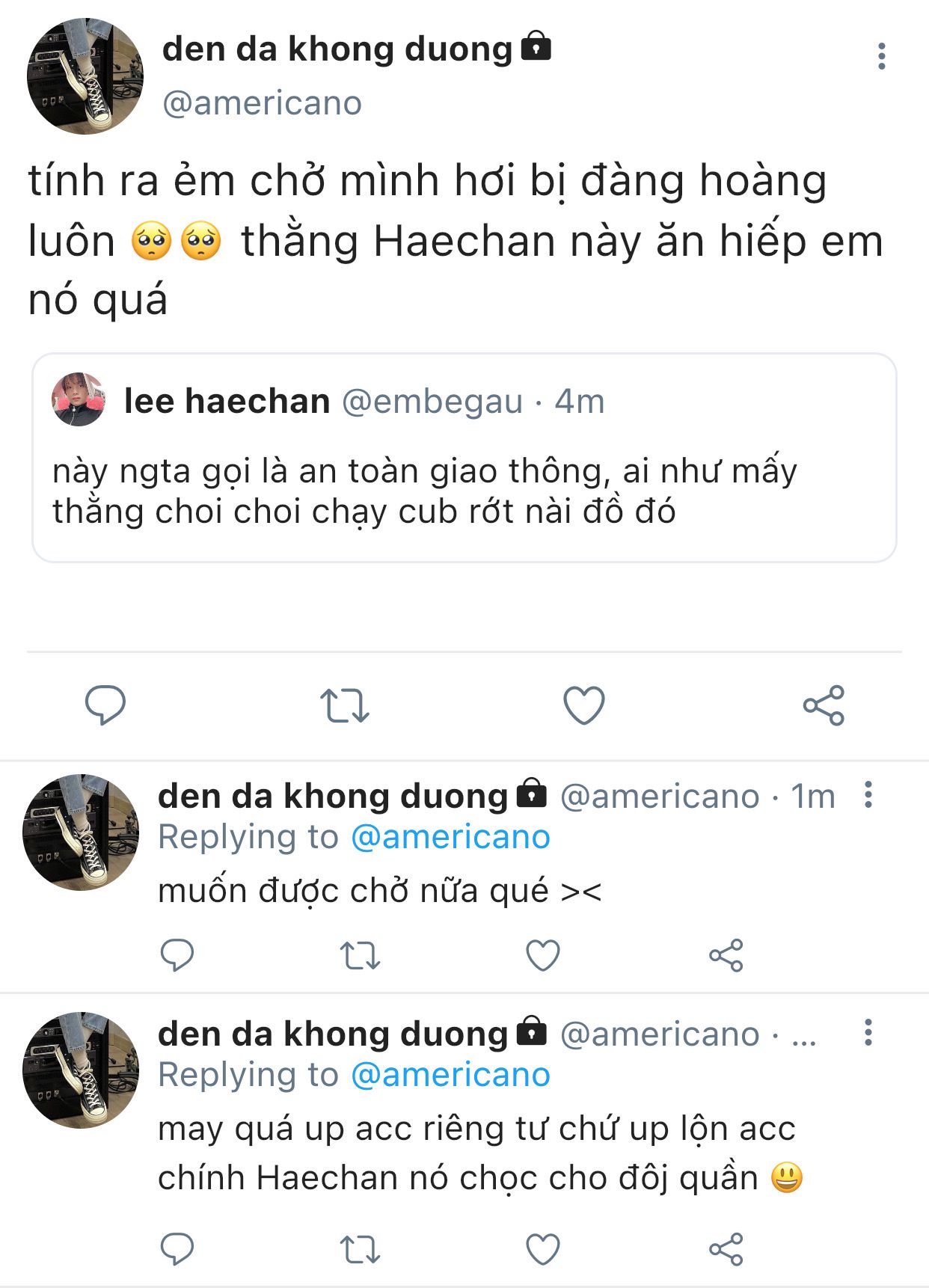Open overflow menu on the 'may quá up acc' reply
The height and width of the screenshot is (1288, 929).
tap(868, 1032)
